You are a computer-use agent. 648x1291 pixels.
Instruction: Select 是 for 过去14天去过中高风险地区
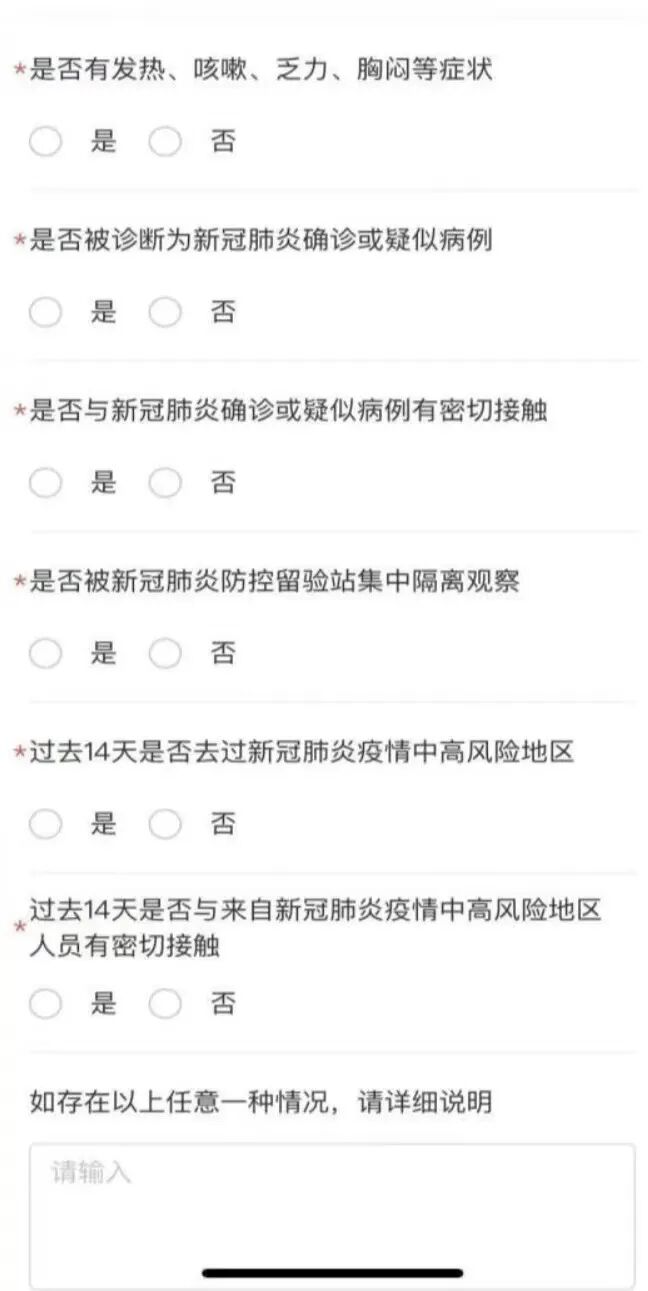46,825
